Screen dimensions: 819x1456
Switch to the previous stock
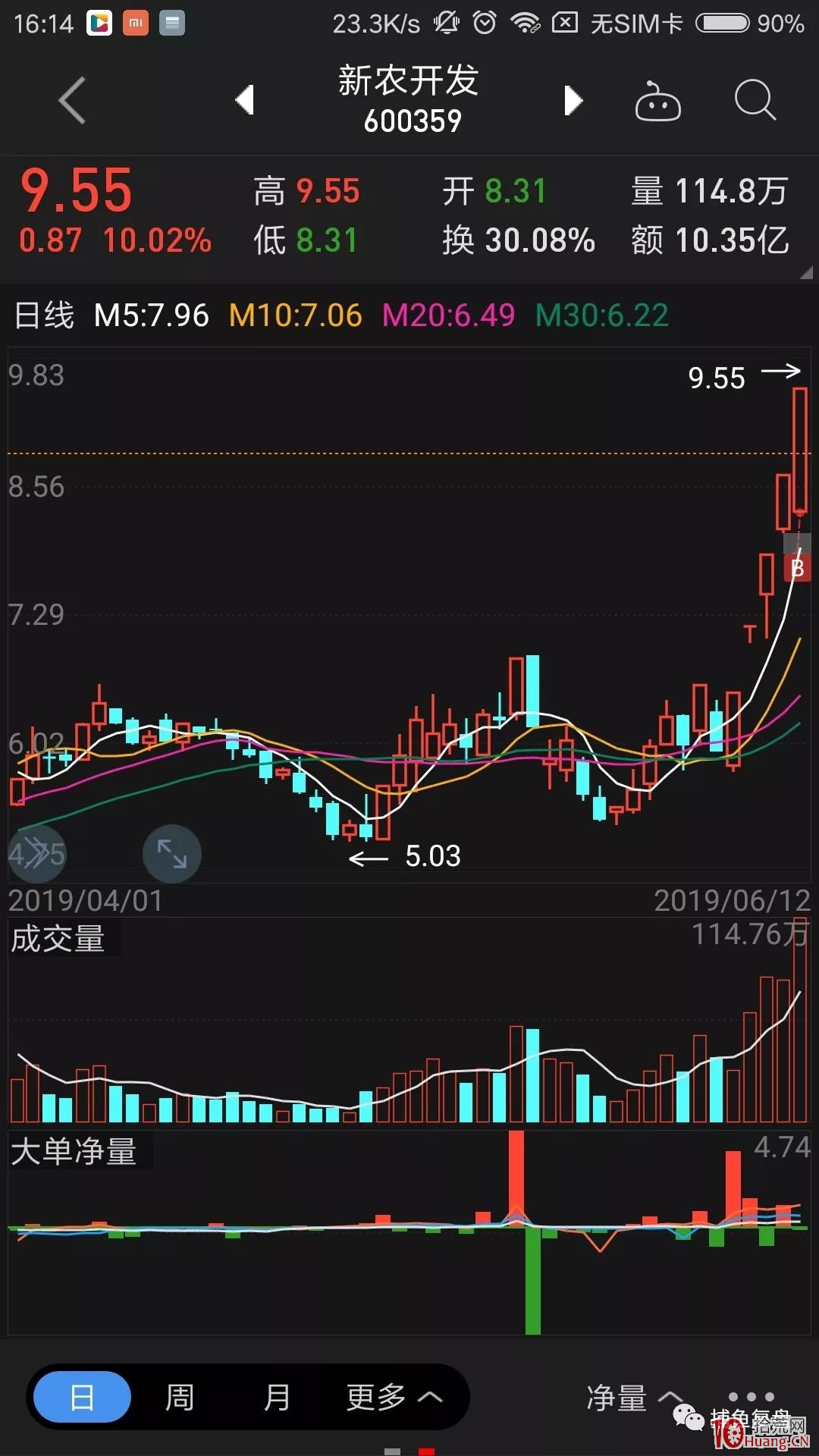click(x=244, y=100)
